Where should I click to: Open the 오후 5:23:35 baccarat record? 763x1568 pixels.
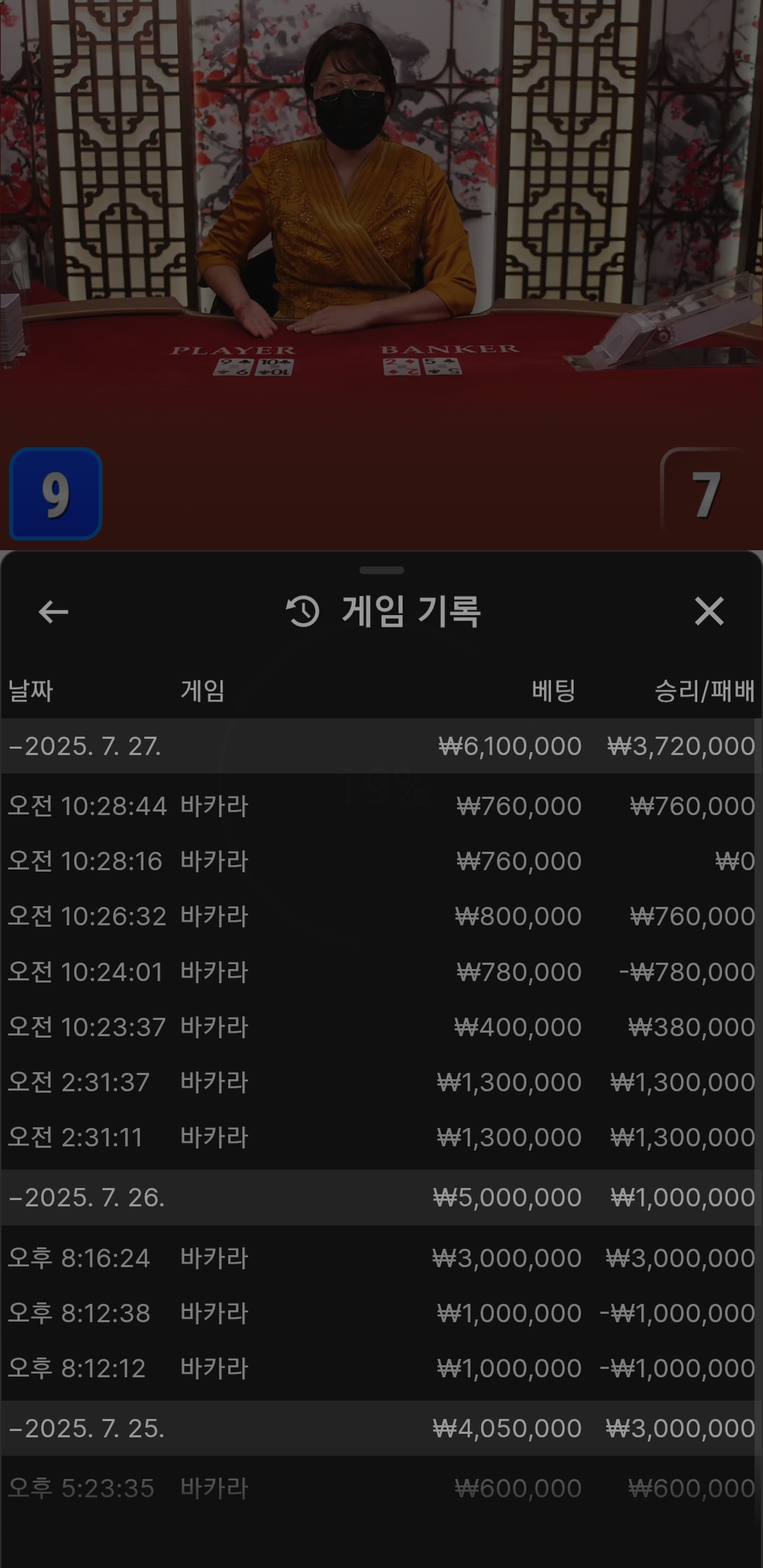(x=381, y=1488)
